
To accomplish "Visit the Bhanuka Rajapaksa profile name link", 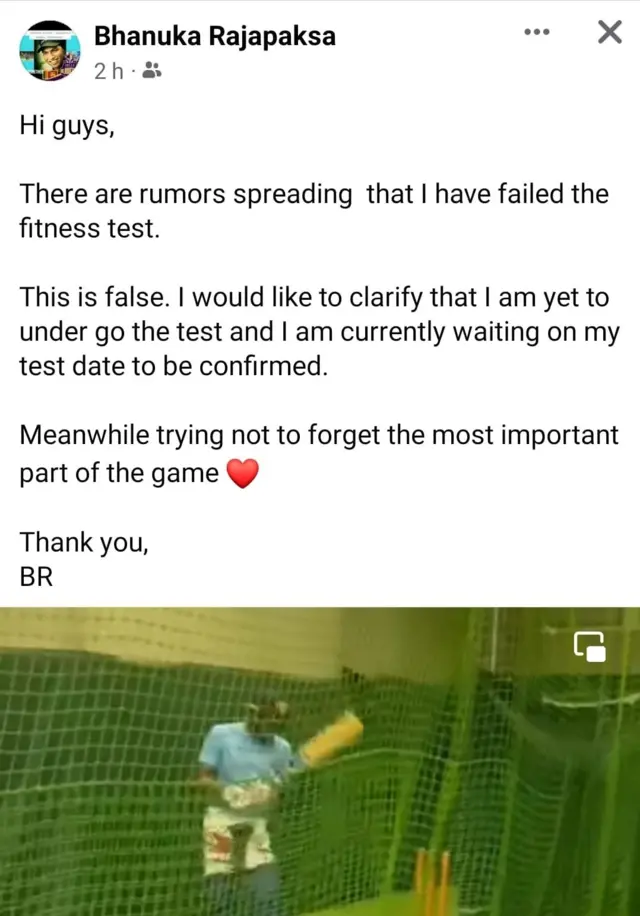I will tap(215, 37).
